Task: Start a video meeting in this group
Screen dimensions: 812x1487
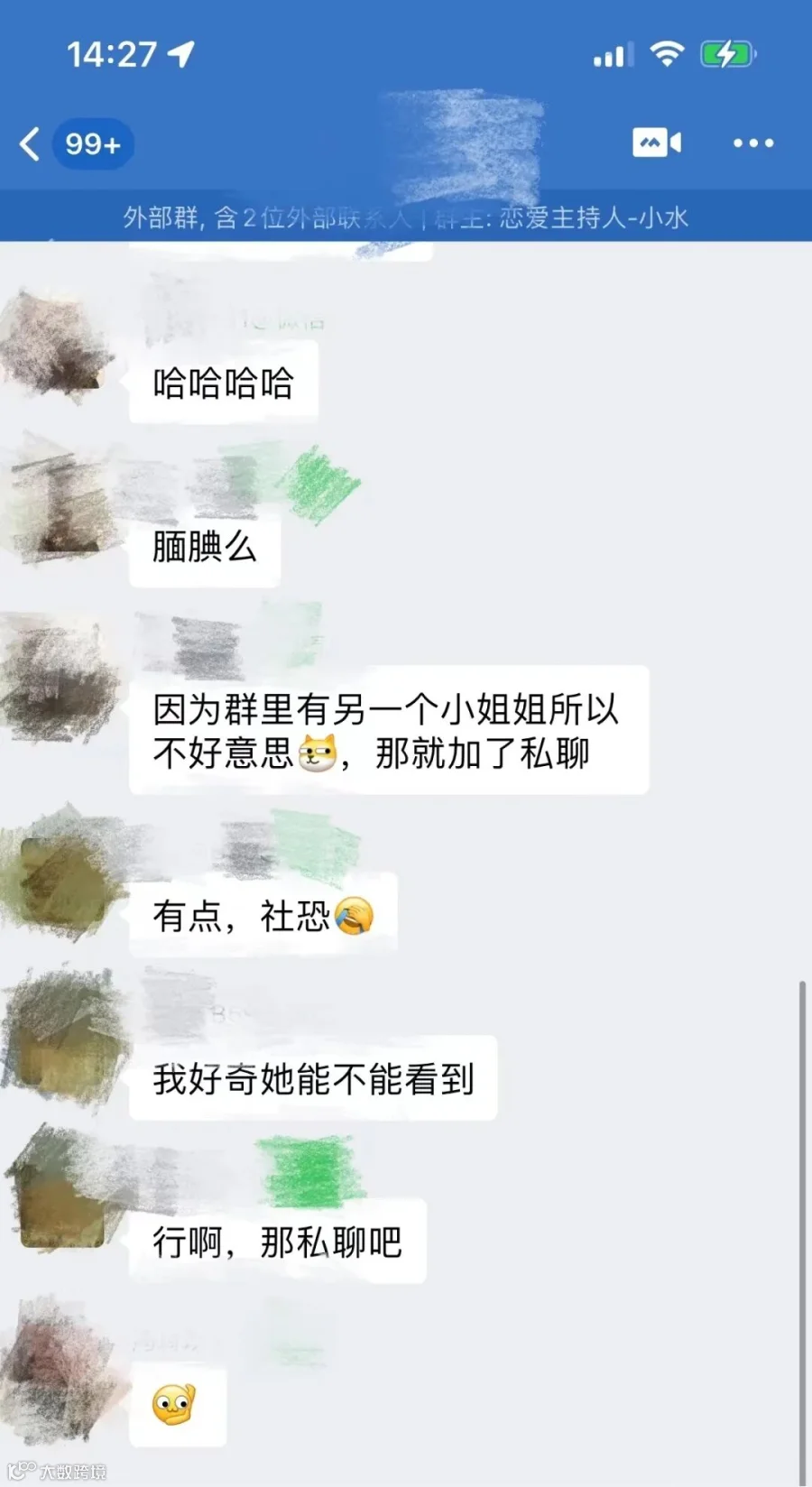Action: click(657, 143)
